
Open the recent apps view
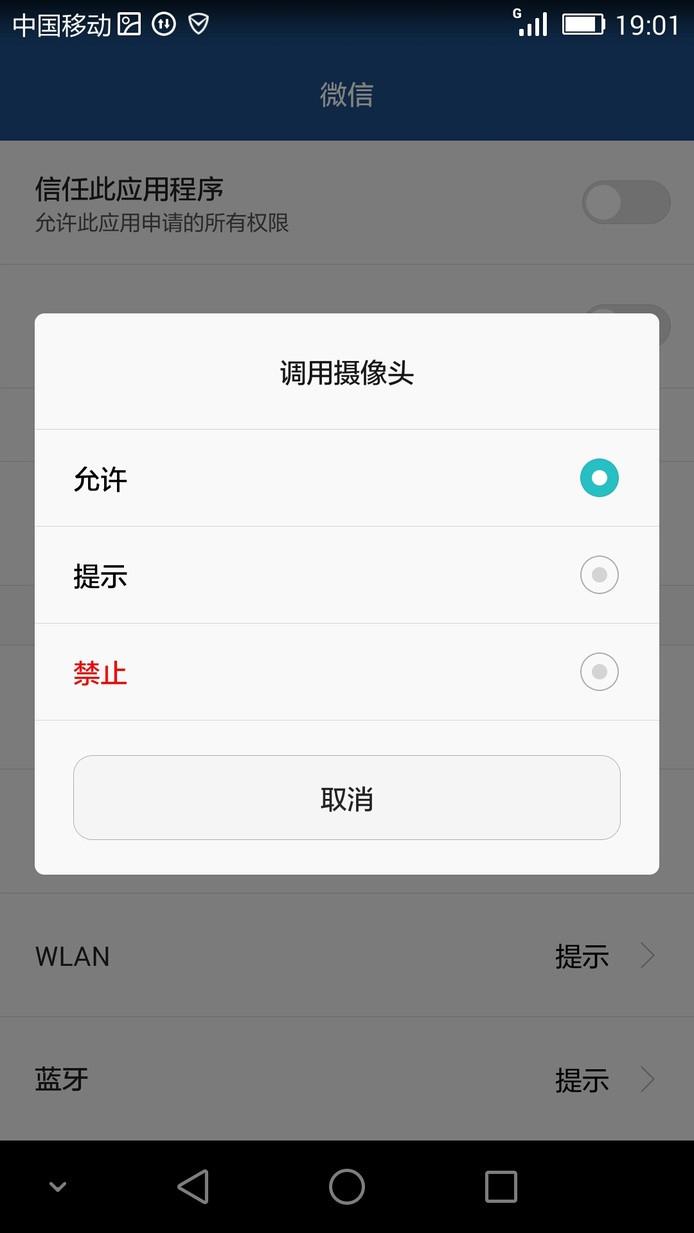501,1187
